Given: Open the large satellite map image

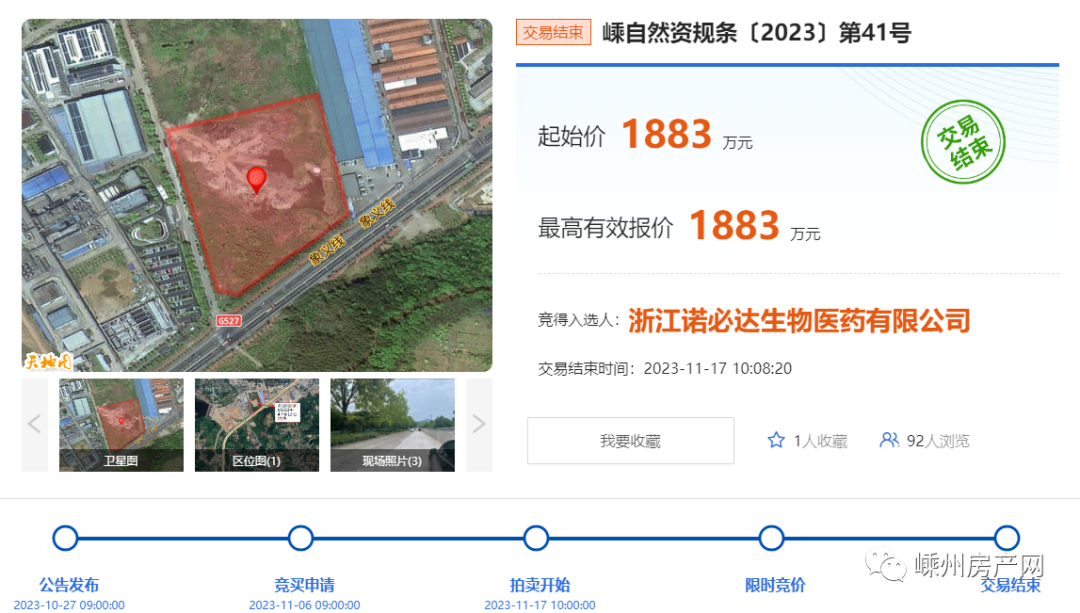Looking at the screenshot, I should tap(257, 195).
